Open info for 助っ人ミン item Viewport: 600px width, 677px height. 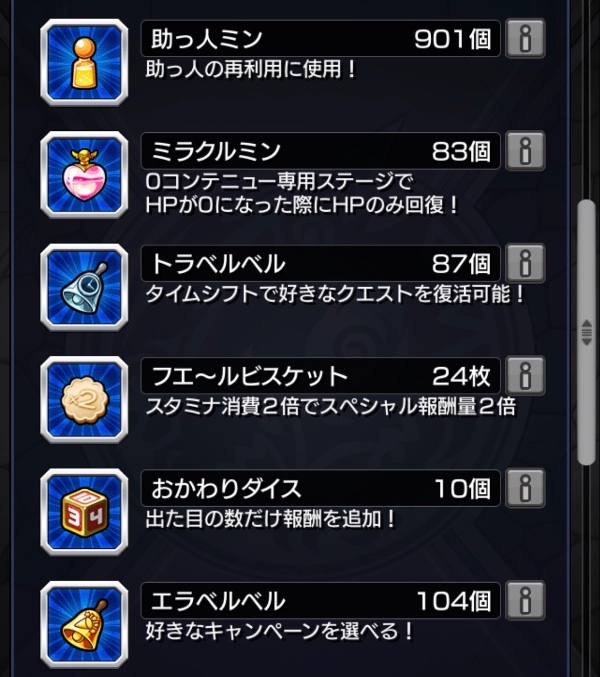tap(524, 40)
